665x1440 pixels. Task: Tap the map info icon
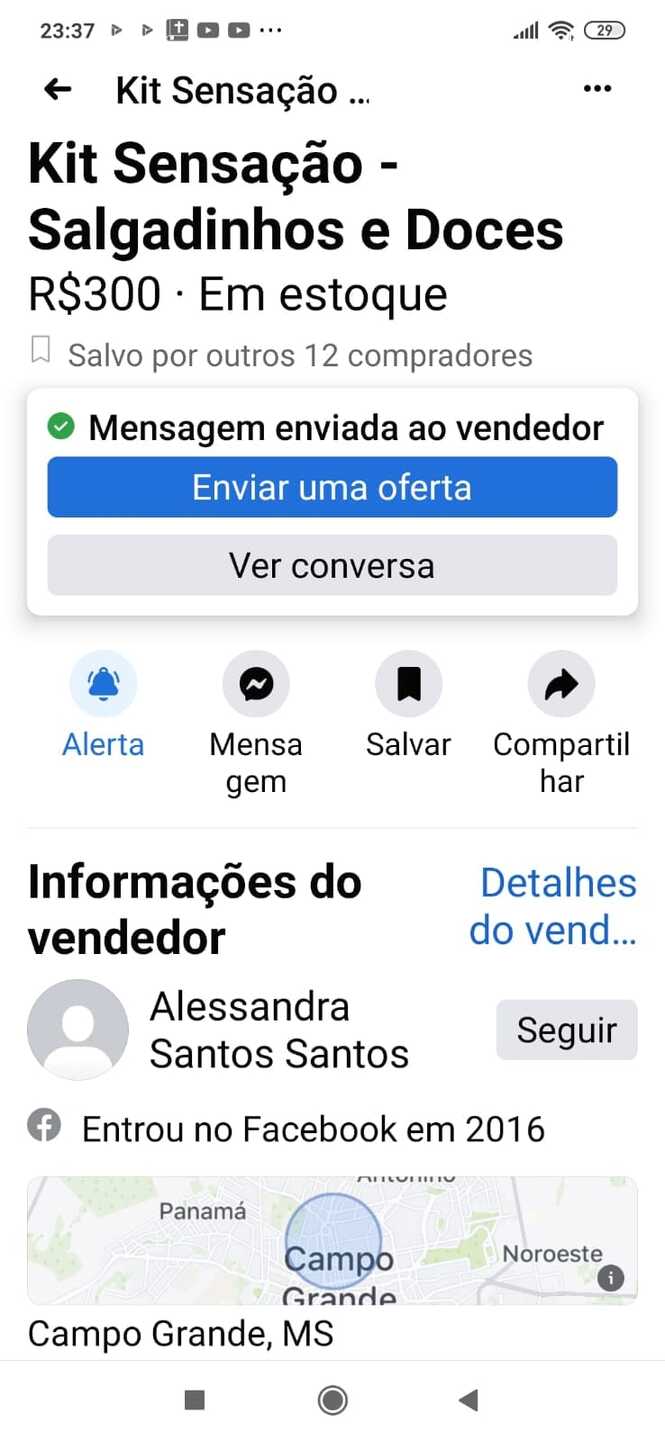tap(610, 1278)
